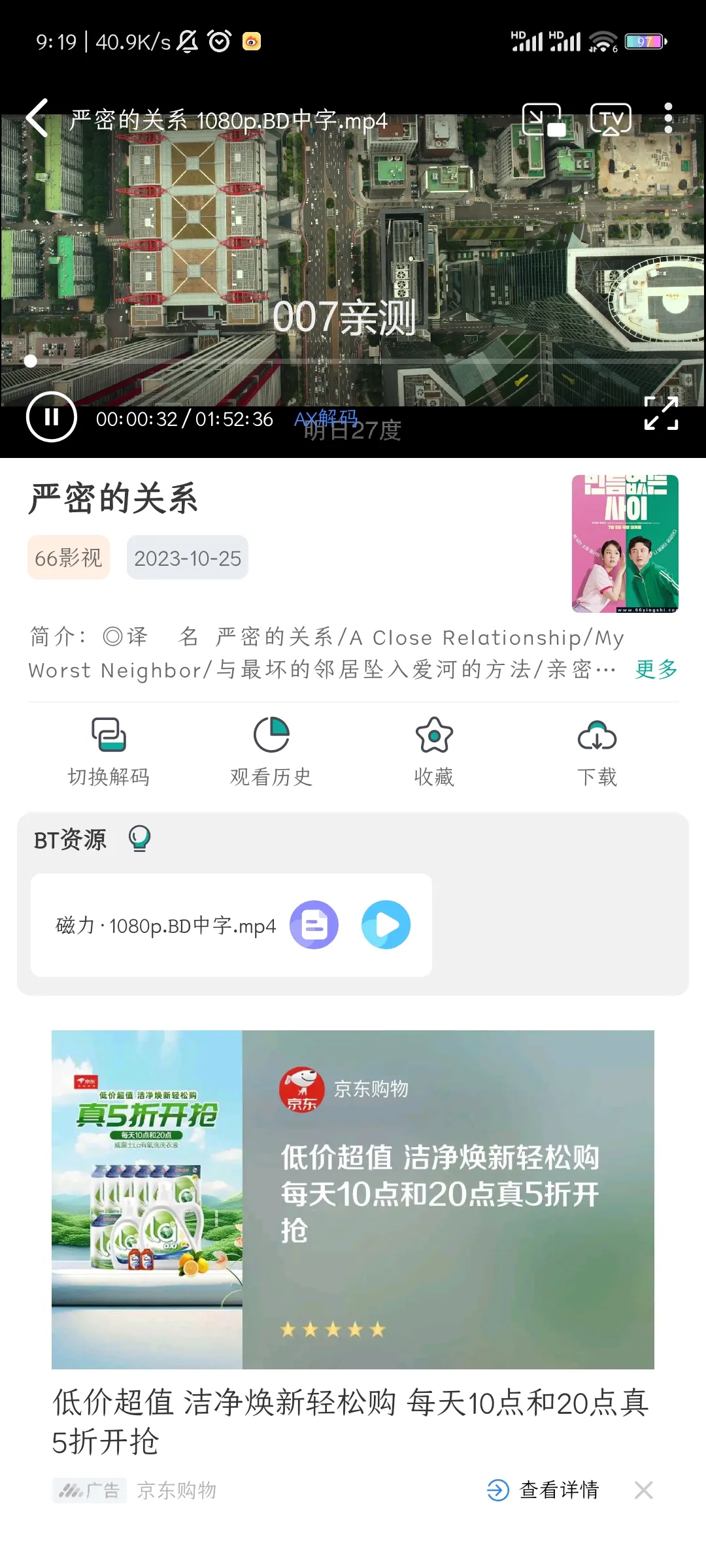Open 观看历史 watch history
Screen dimensions: 706x1568
click(x=271, y=751)
